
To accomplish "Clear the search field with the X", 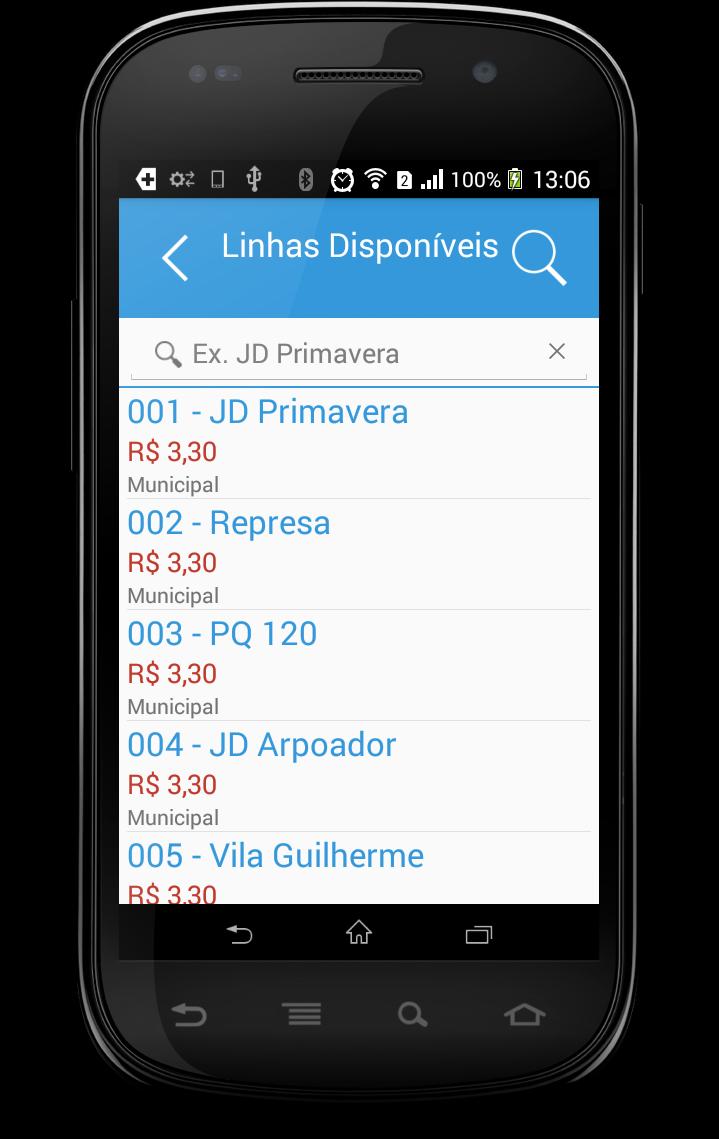I will click(x=557, y=351).
